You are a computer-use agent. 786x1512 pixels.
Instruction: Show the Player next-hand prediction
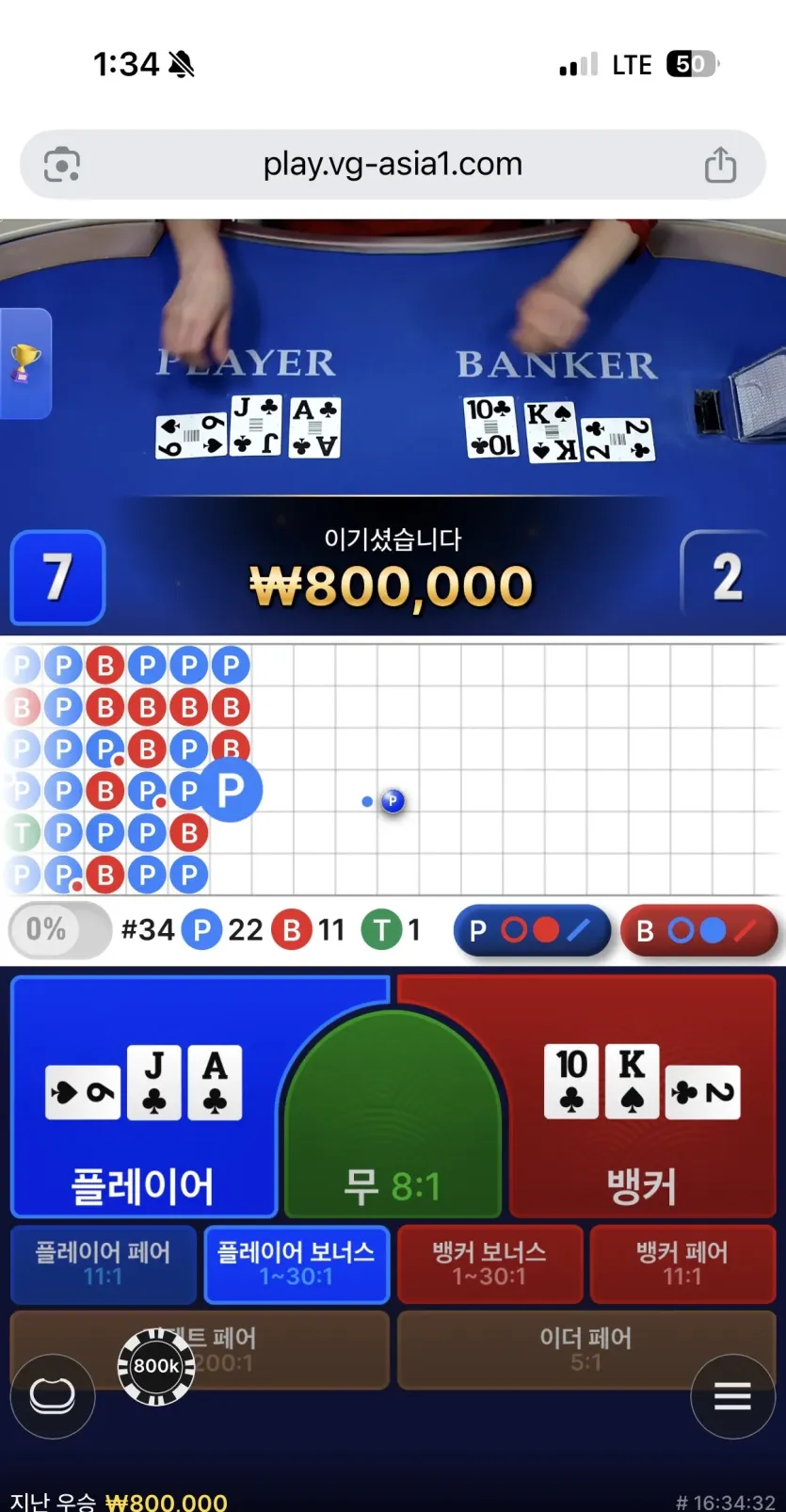(x=532, y=931)
